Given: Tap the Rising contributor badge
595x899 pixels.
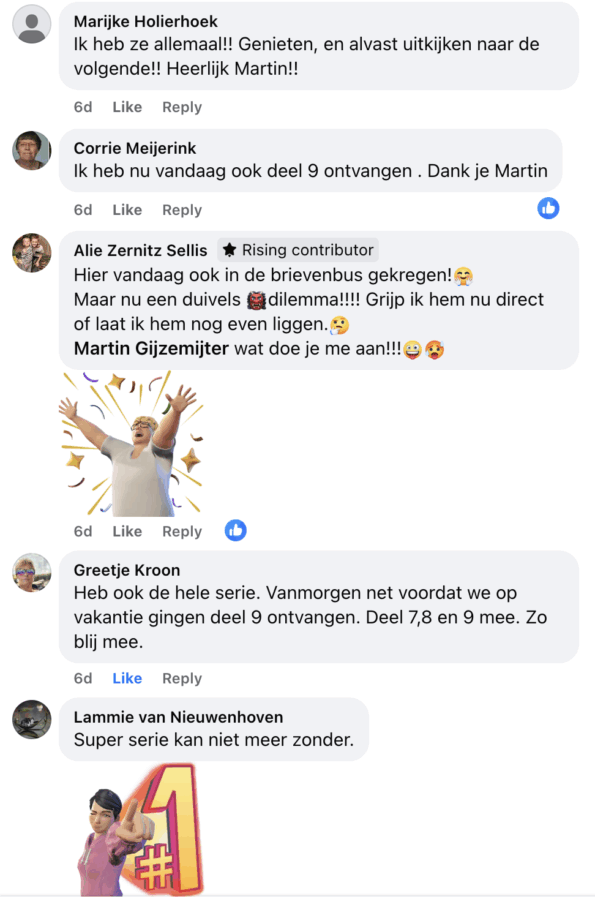Looking at the screenshot, I should pos(298,250).
